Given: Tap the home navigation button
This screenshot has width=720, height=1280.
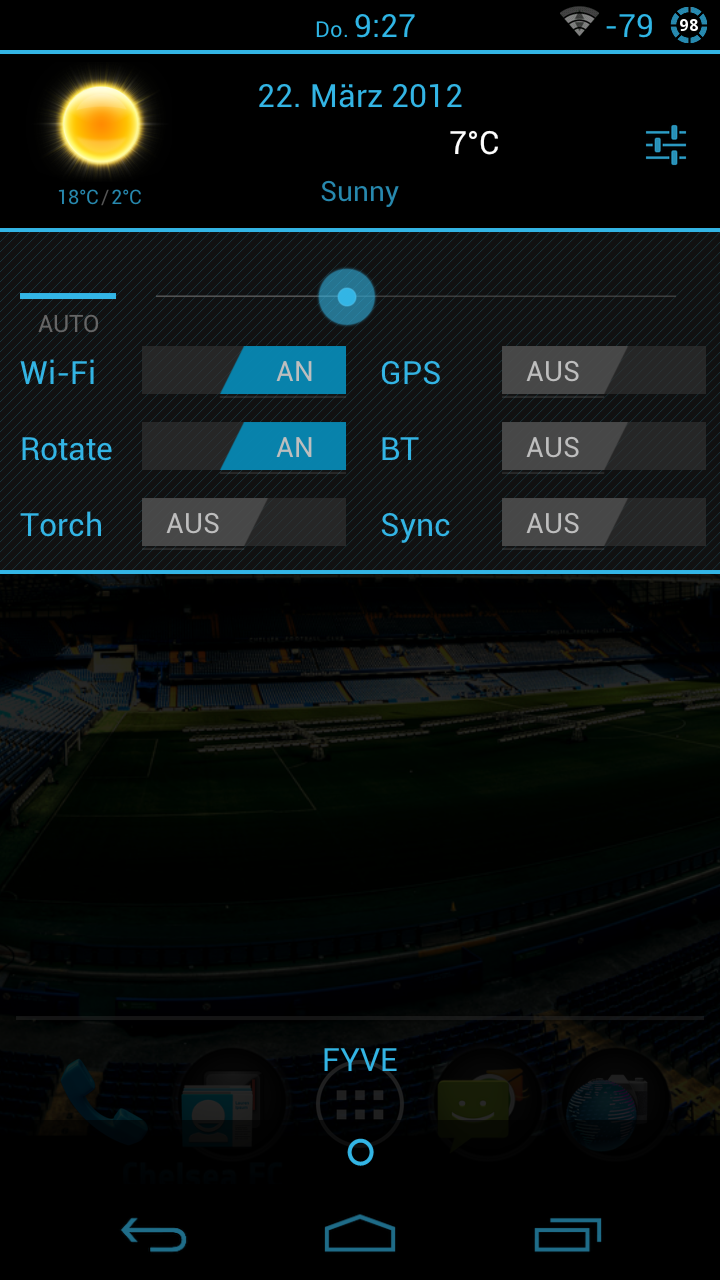Looking at the screenshot, I should click(x=360, y=1234).
